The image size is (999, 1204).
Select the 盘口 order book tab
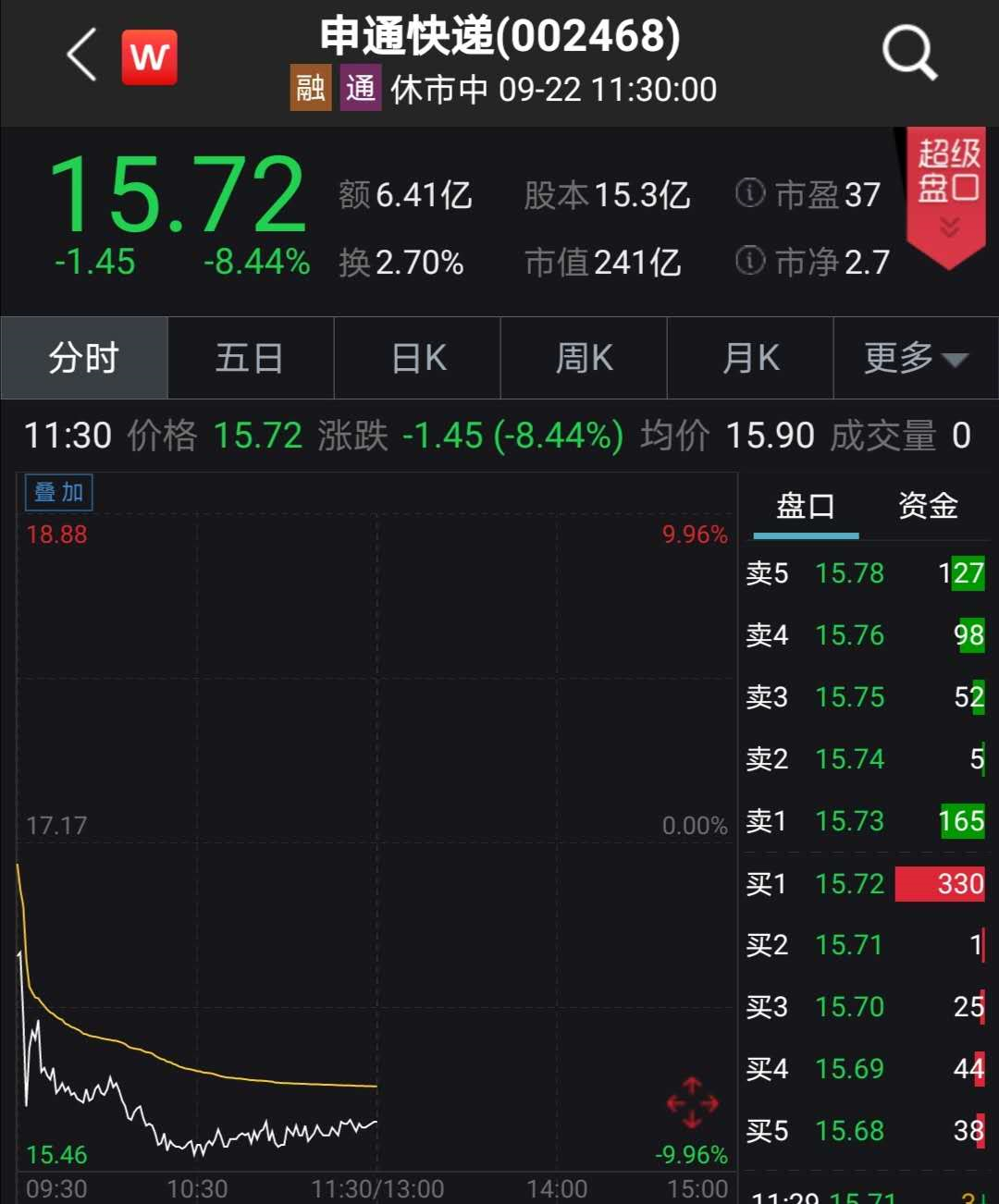pyautogui.click(x=805, y=507)
